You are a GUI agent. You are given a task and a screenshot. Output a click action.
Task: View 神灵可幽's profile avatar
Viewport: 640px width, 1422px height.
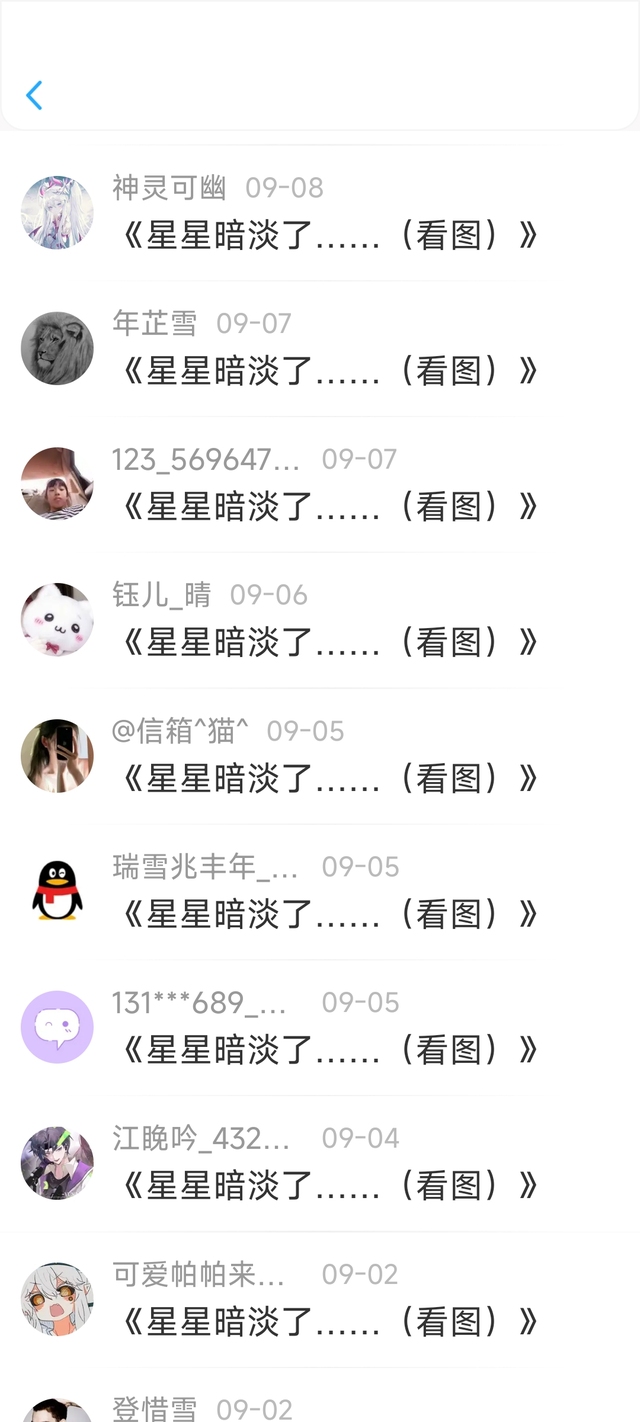tap(57, 212)
